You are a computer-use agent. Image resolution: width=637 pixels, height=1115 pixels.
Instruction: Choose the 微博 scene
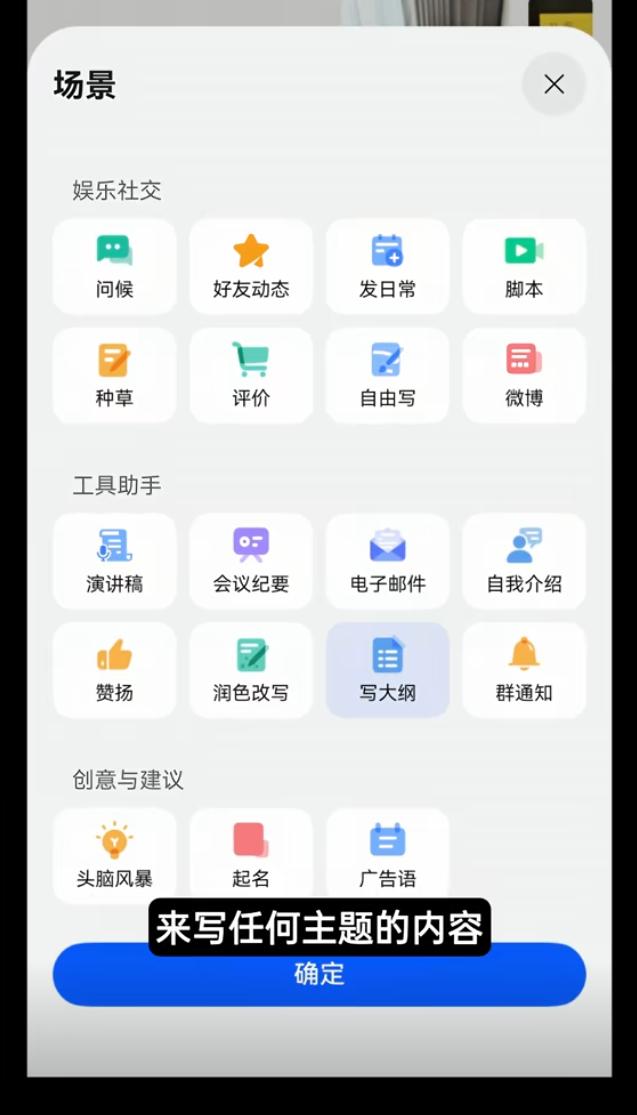(524, 376)
